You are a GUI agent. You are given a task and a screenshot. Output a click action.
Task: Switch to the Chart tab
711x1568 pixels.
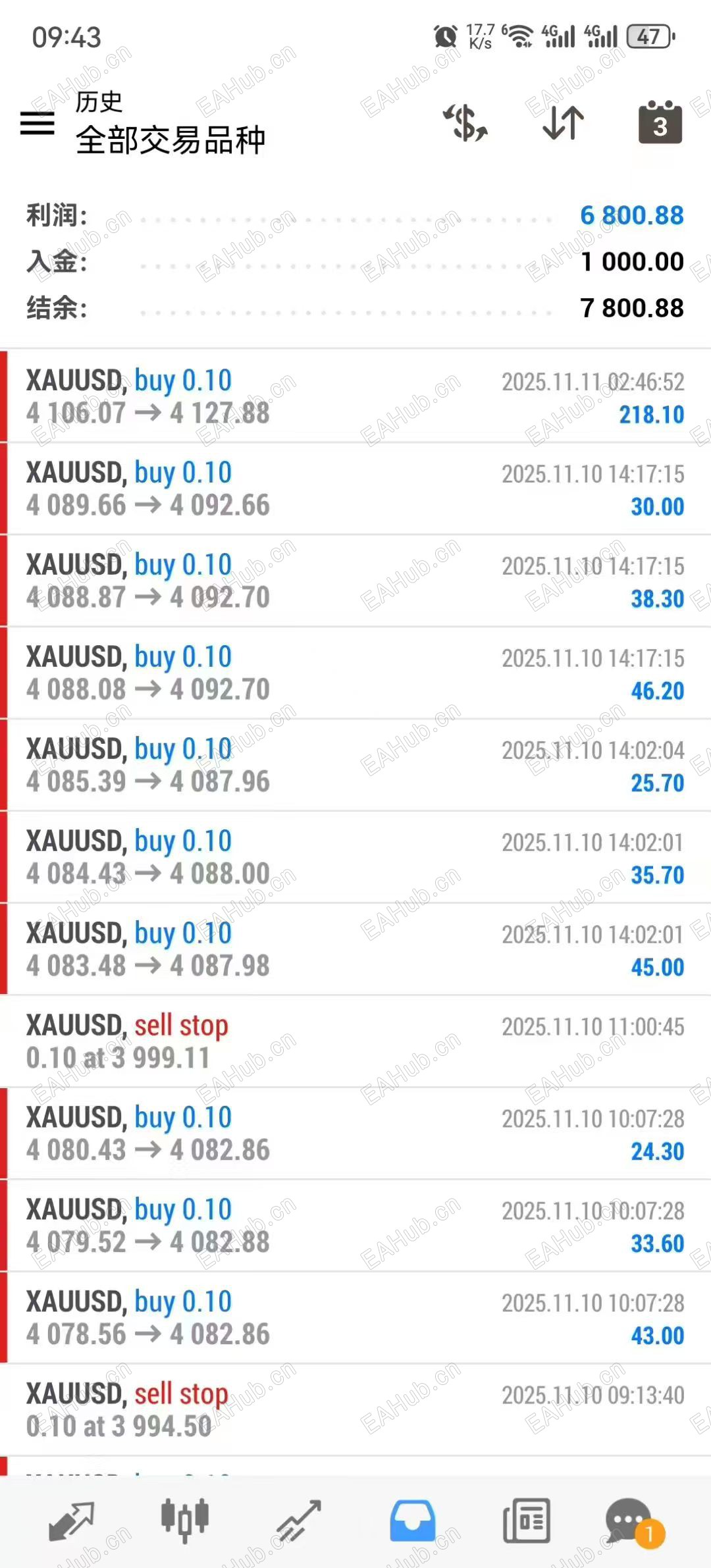pyautogui.click(x=185, y=1521)
